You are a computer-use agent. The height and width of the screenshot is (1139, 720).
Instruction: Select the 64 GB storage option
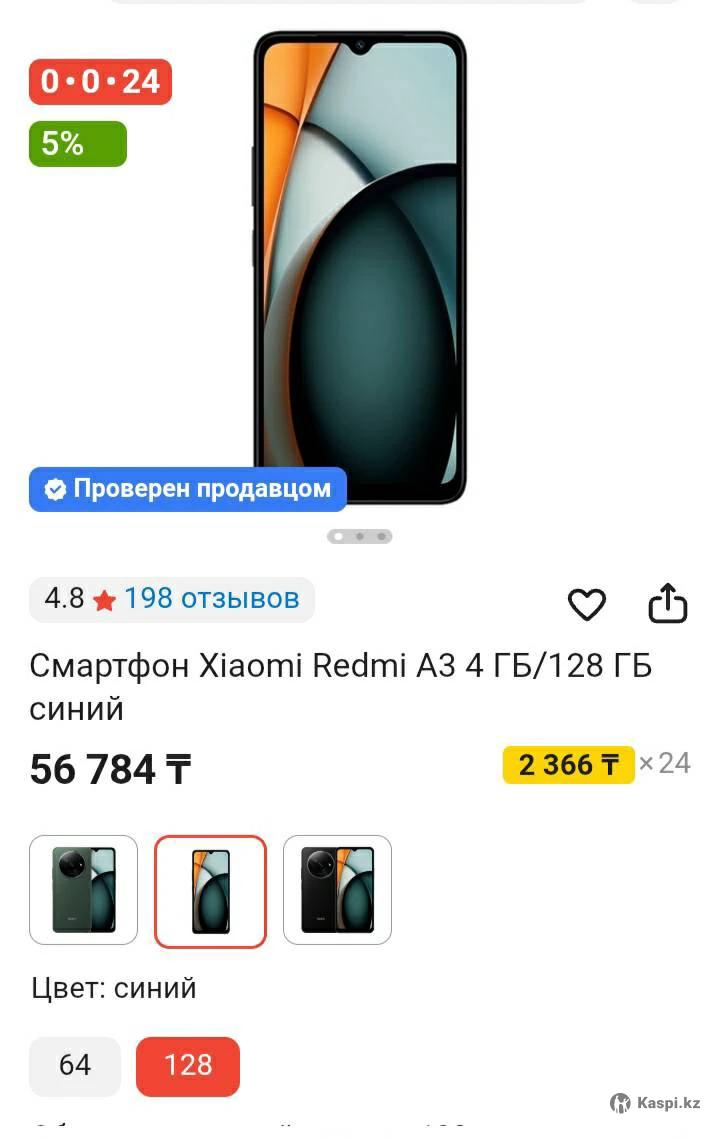(75, 1065)
